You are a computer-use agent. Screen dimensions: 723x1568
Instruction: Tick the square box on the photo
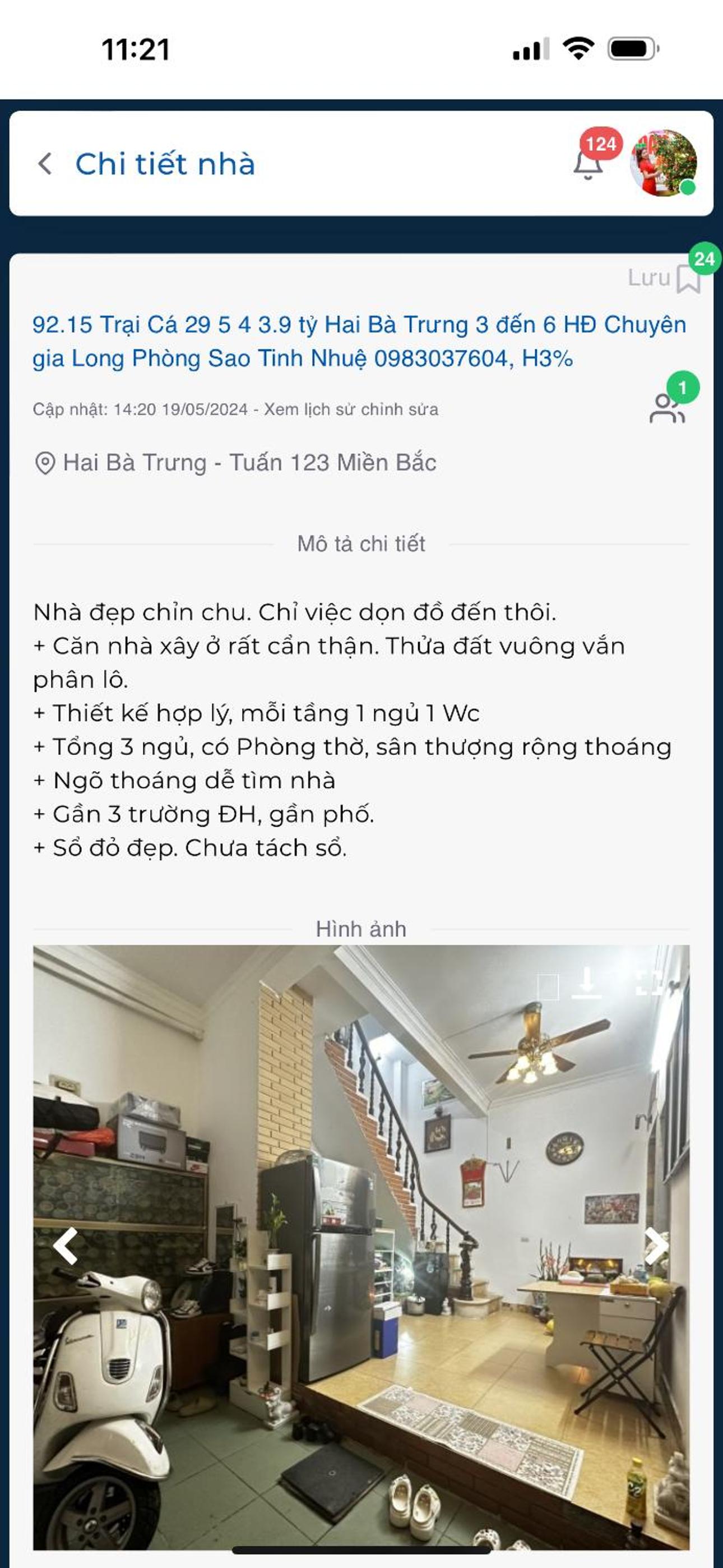pos(548,986)
